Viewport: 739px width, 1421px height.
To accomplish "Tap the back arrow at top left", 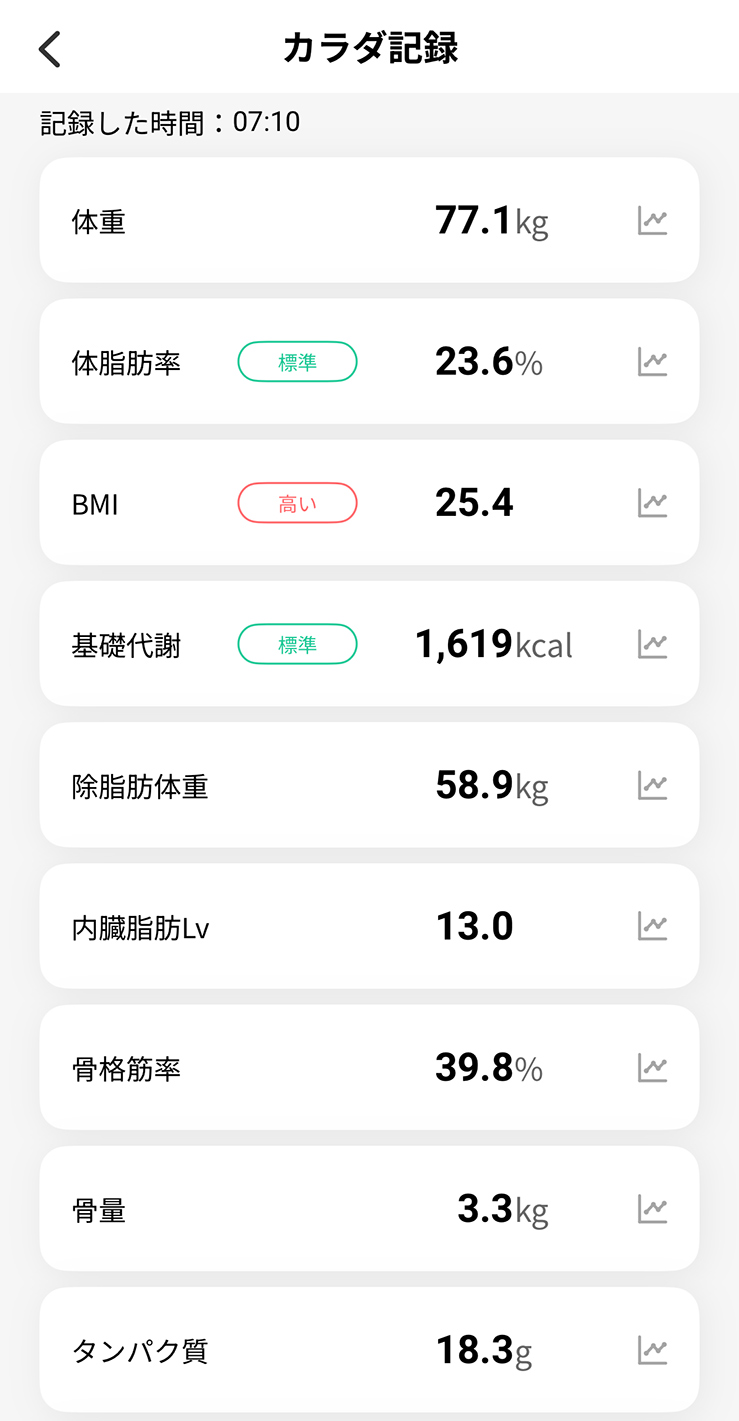I will click(x=49, y=47).
